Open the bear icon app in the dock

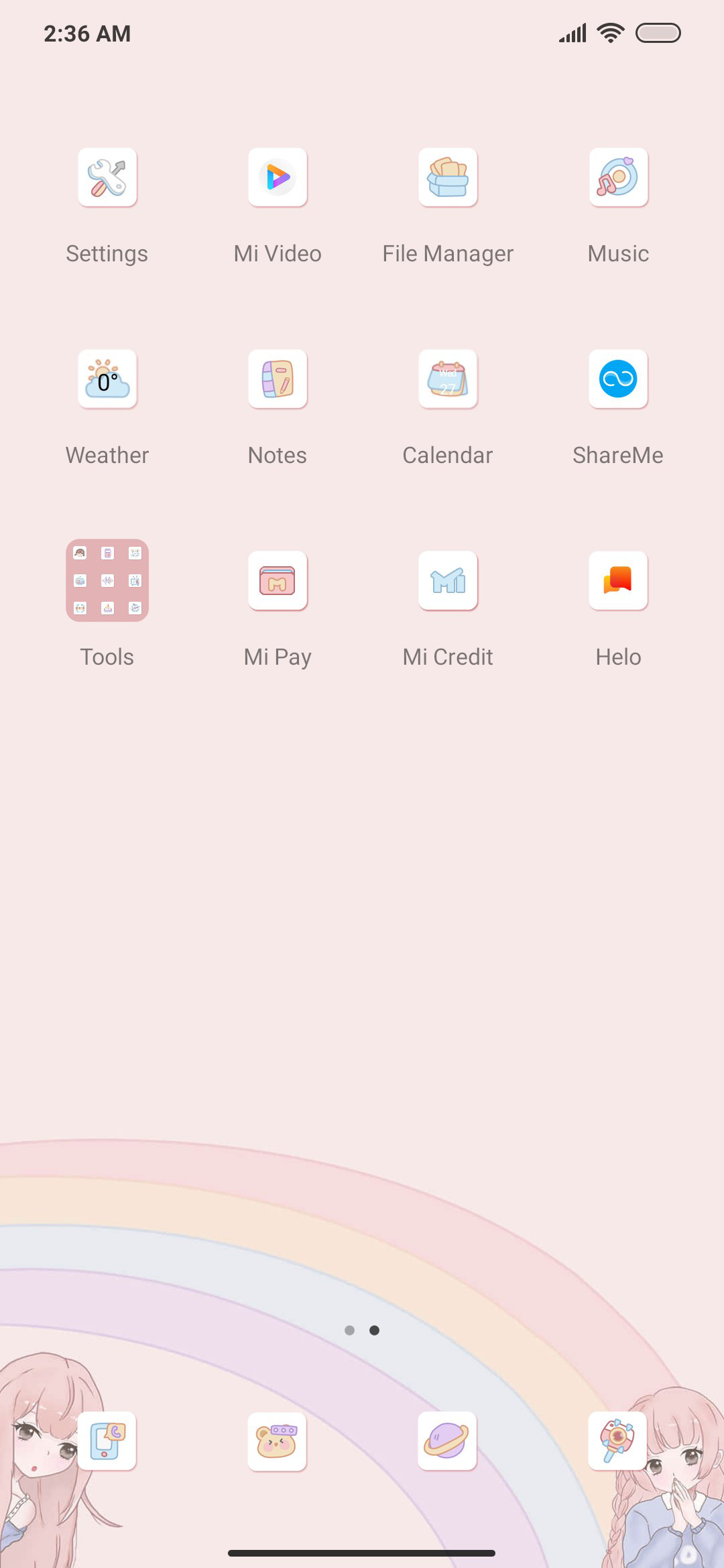point(277,1441)
